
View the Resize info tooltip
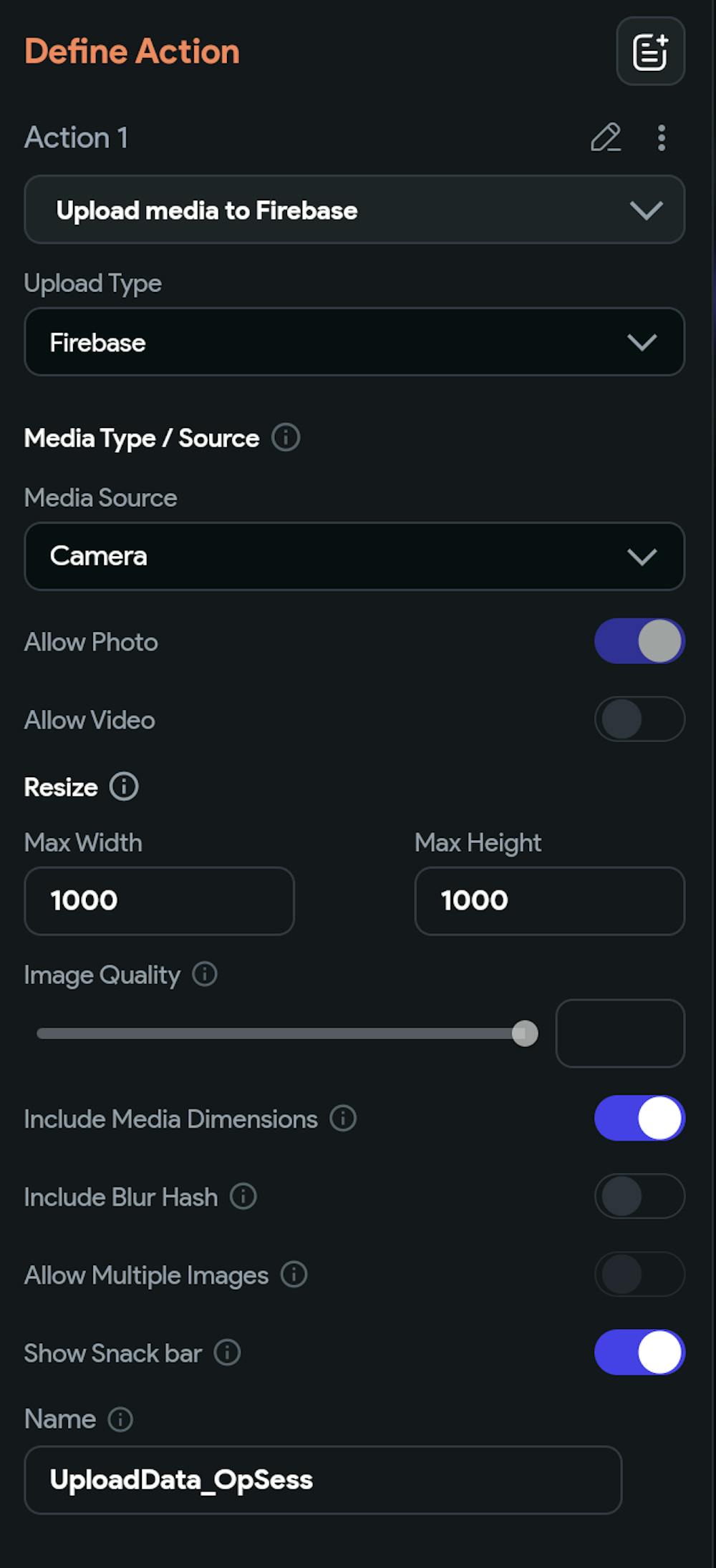coord(124,787)
